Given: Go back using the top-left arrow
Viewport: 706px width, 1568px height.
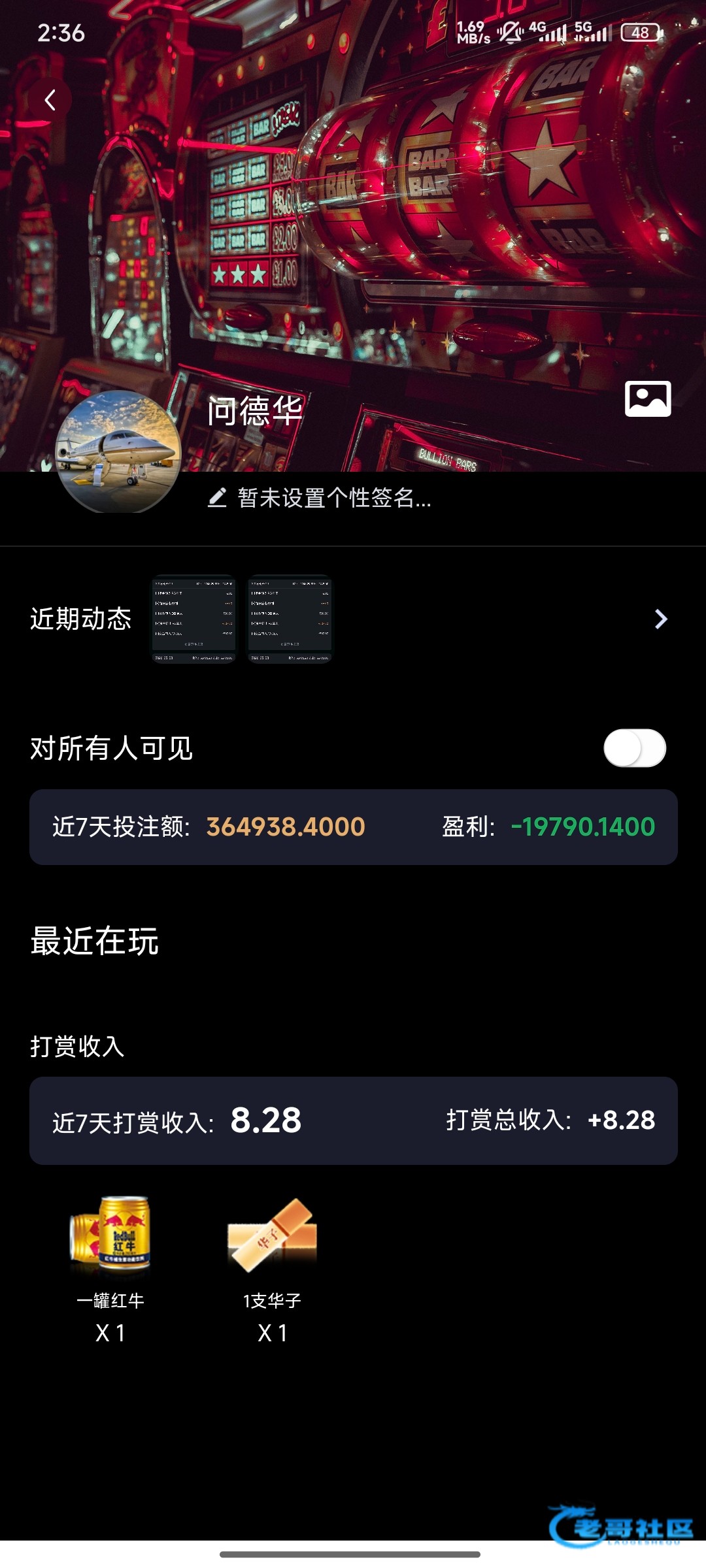Looking at the screenshot, I should click(50, 100).
